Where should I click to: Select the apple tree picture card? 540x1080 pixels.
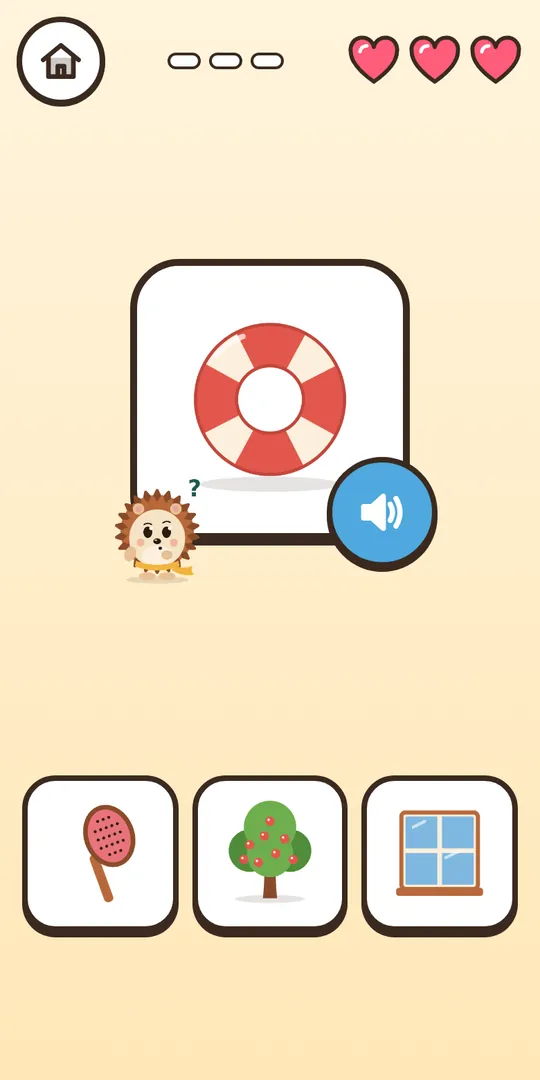(x=270, y=855)
